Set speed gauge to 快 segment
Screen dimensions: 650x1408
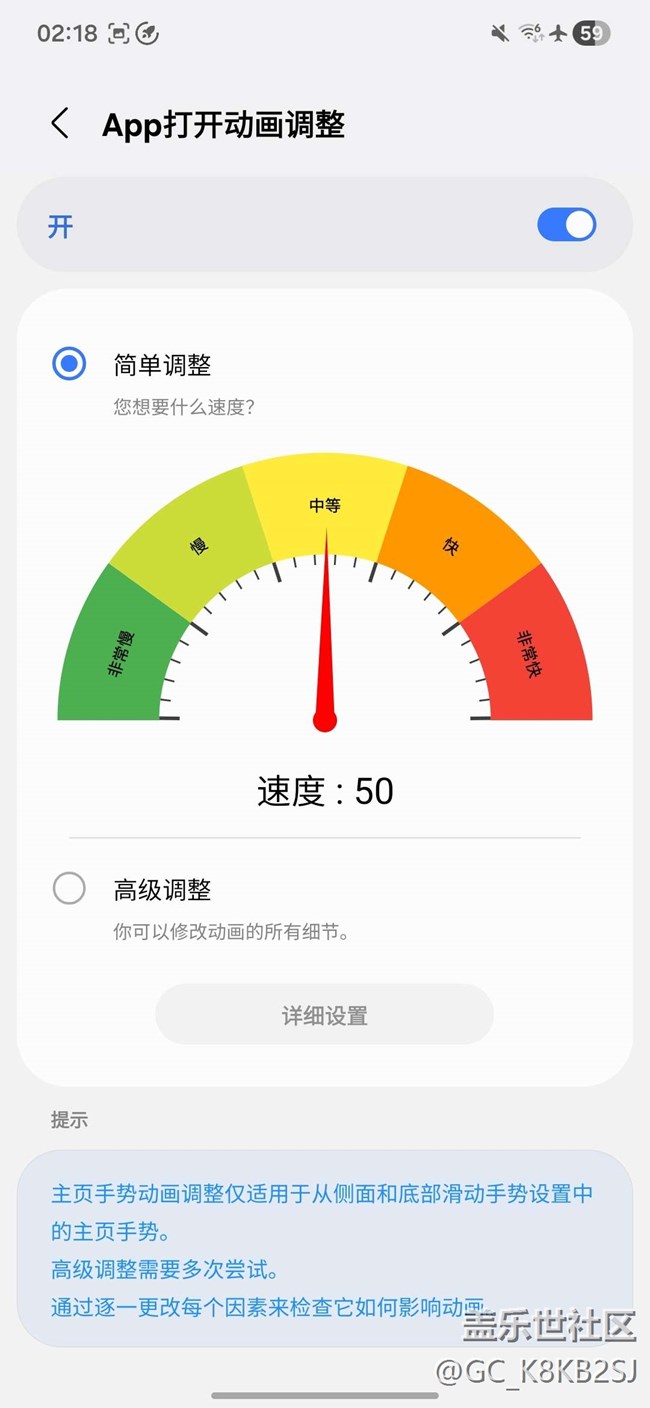451,545
